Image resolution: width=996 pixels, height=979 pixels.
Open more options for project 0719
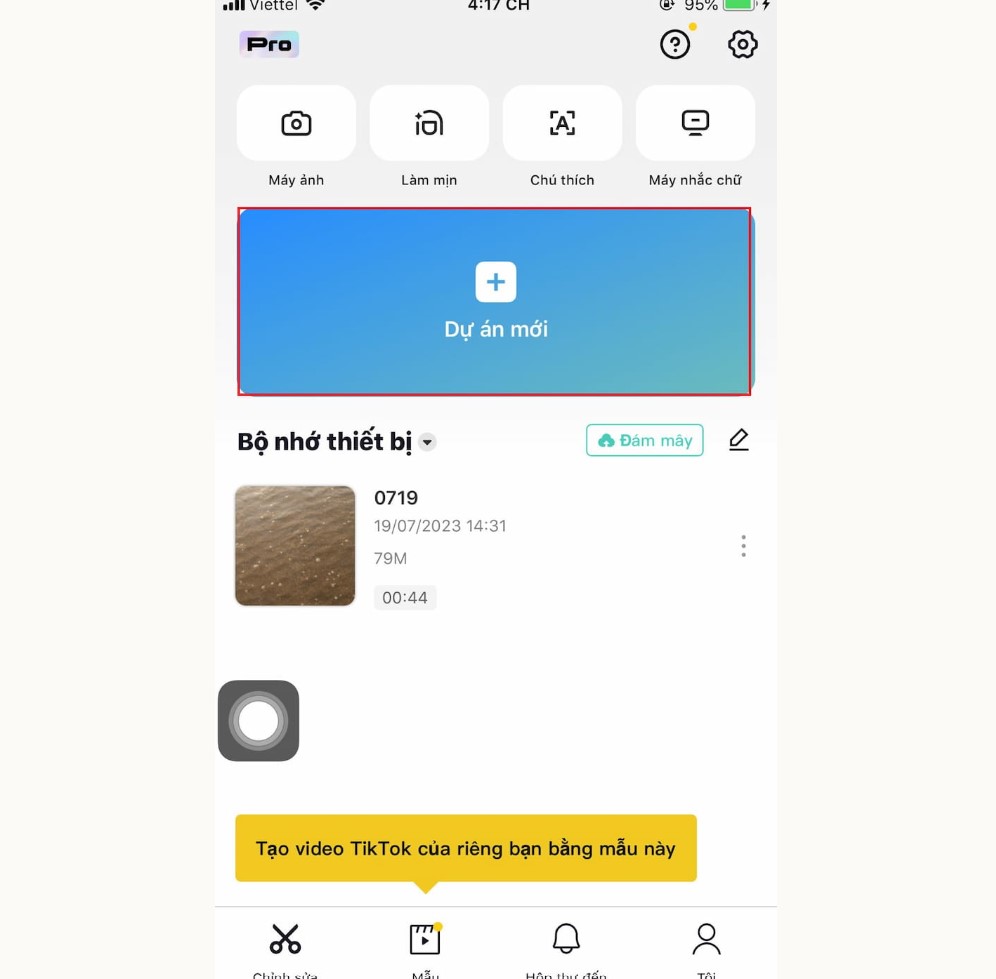743,546
